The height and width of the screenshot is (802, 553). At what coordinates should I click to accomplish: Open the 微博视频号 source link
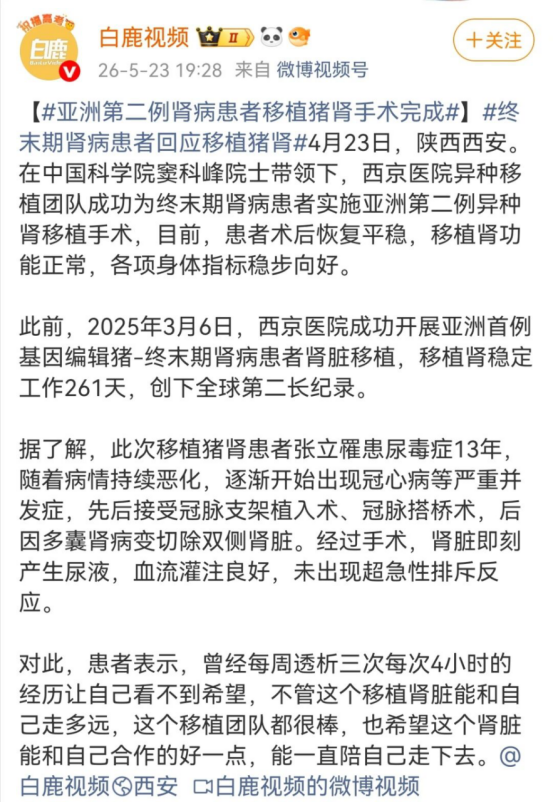pyautogui.click(x=322, y=70)
